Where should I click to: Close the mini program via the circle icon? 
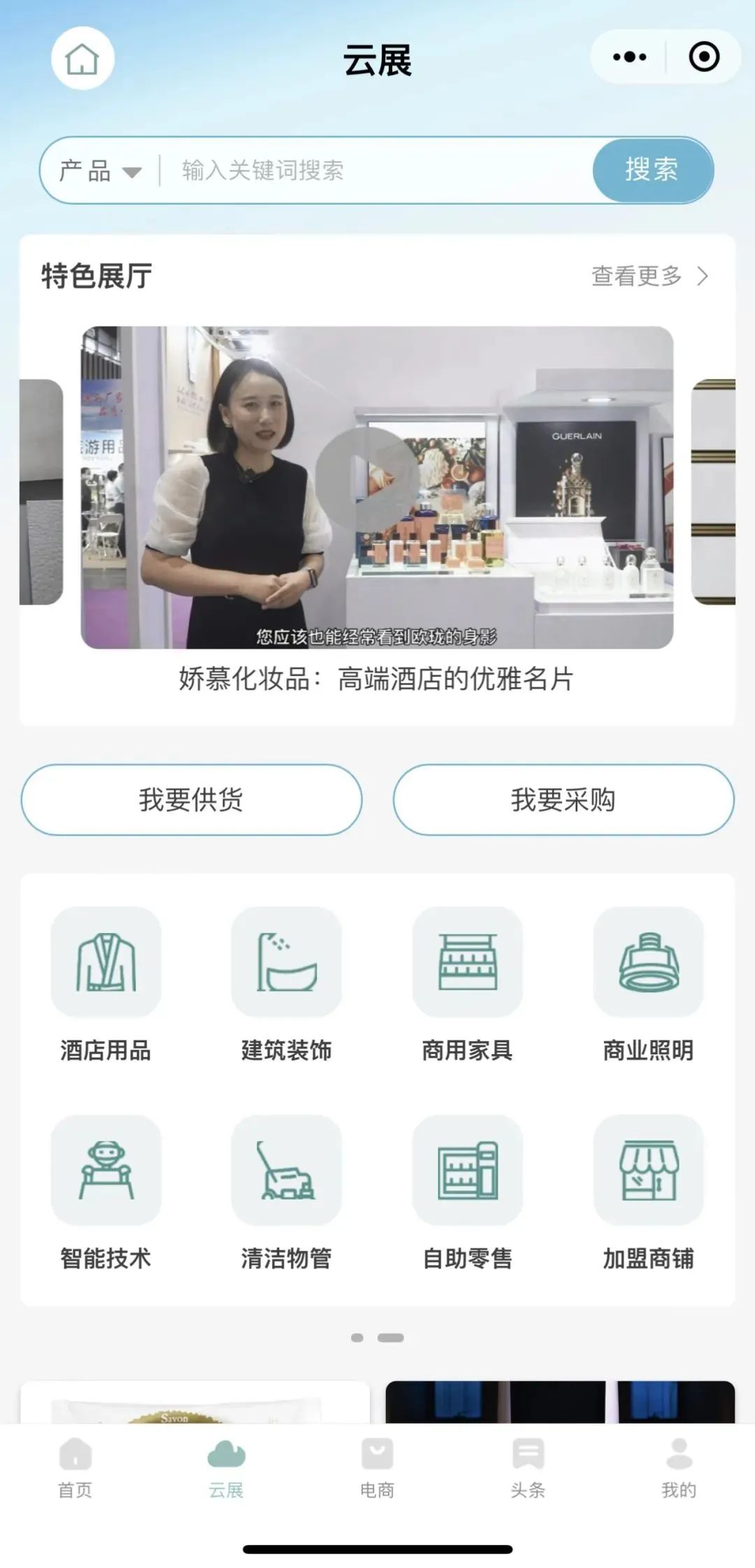pos(703,57)
